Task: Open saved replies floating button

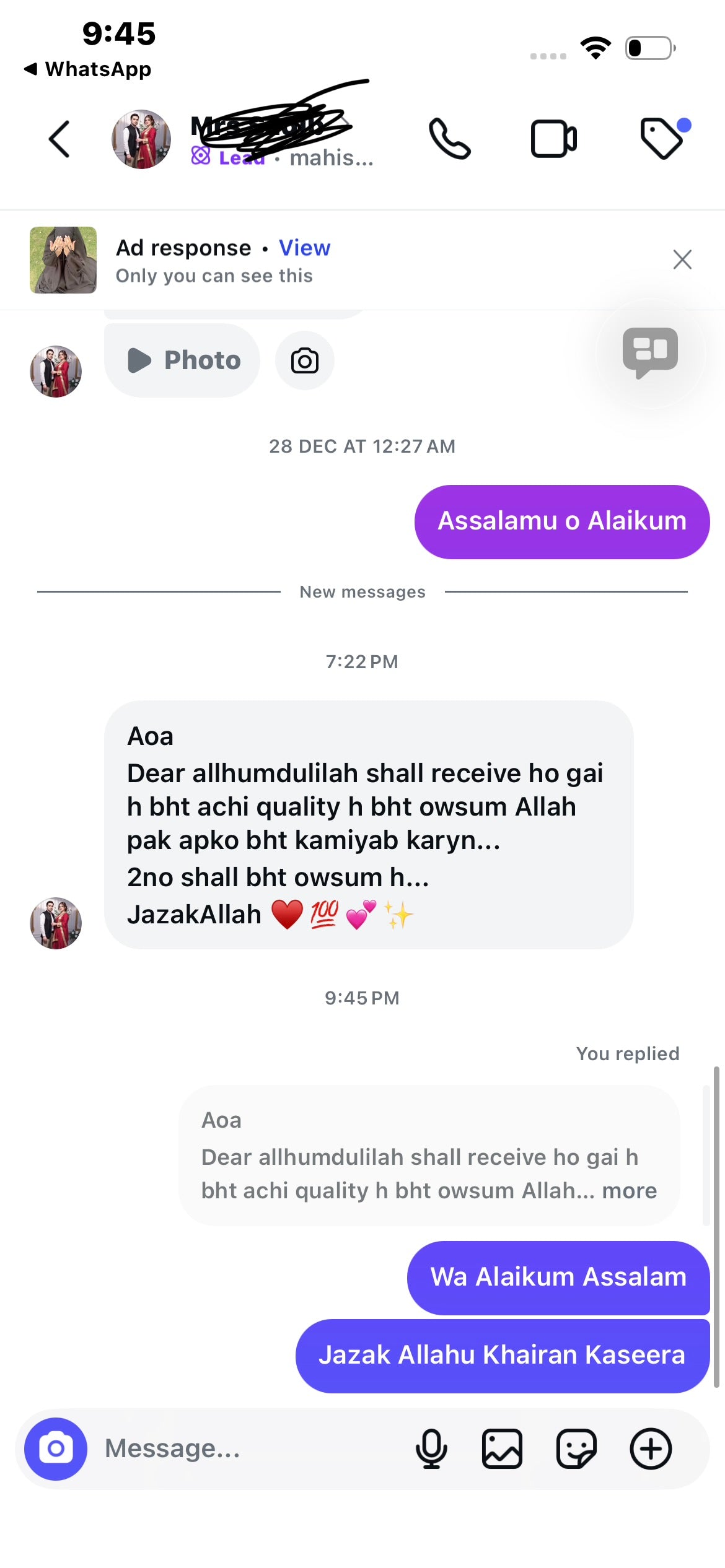Action: click(x=650, y=352)
